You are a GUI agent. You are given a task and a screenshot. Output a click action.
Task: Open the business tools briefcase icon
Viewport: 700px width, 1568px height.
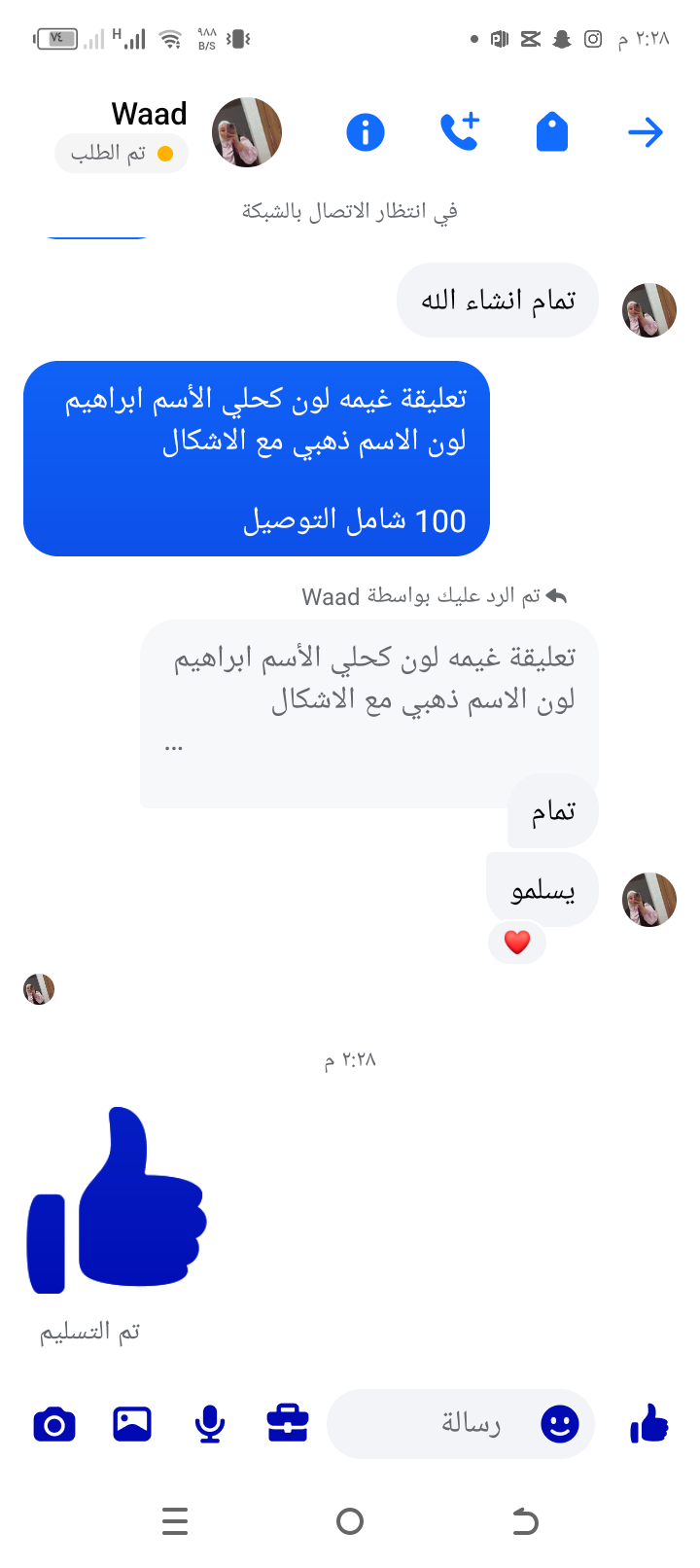click(288, 1425)
